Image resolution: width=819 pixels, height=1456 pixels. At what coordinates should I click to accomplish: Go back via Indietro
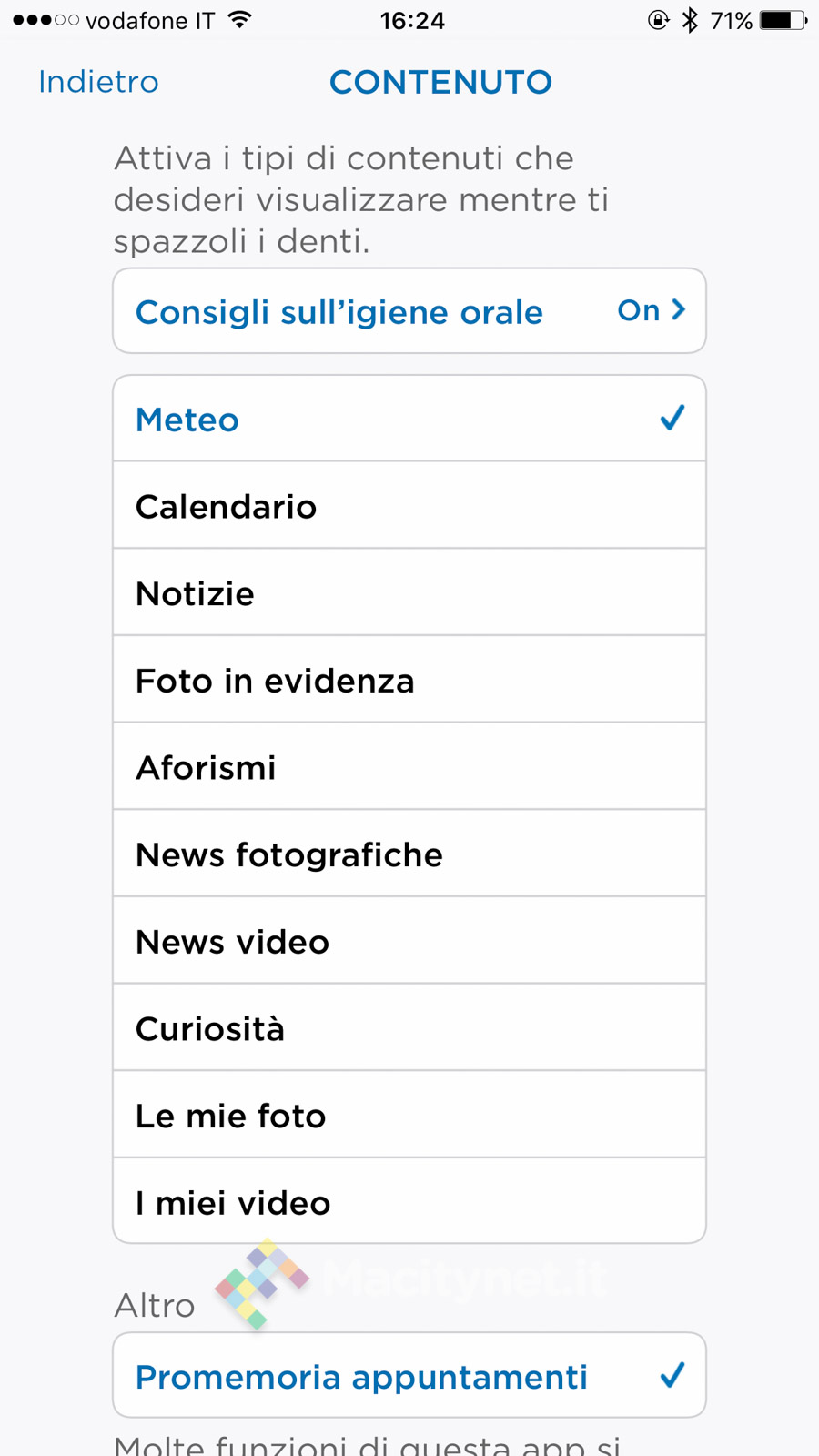(98, 82)
